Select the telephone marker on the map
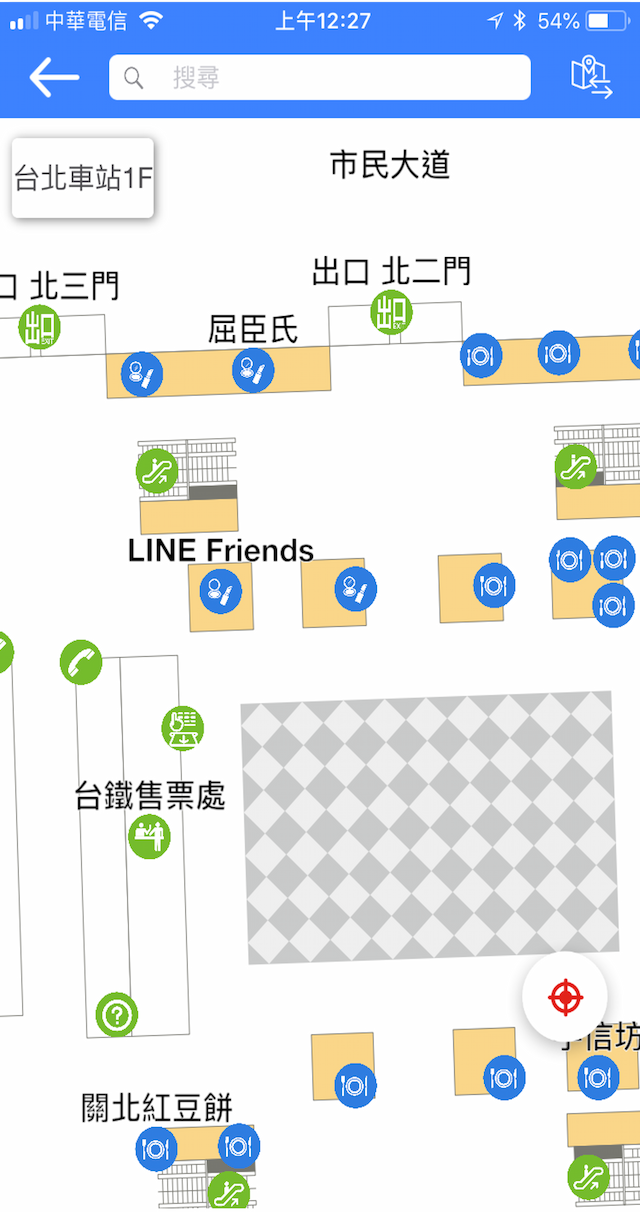 click(81, 662)
